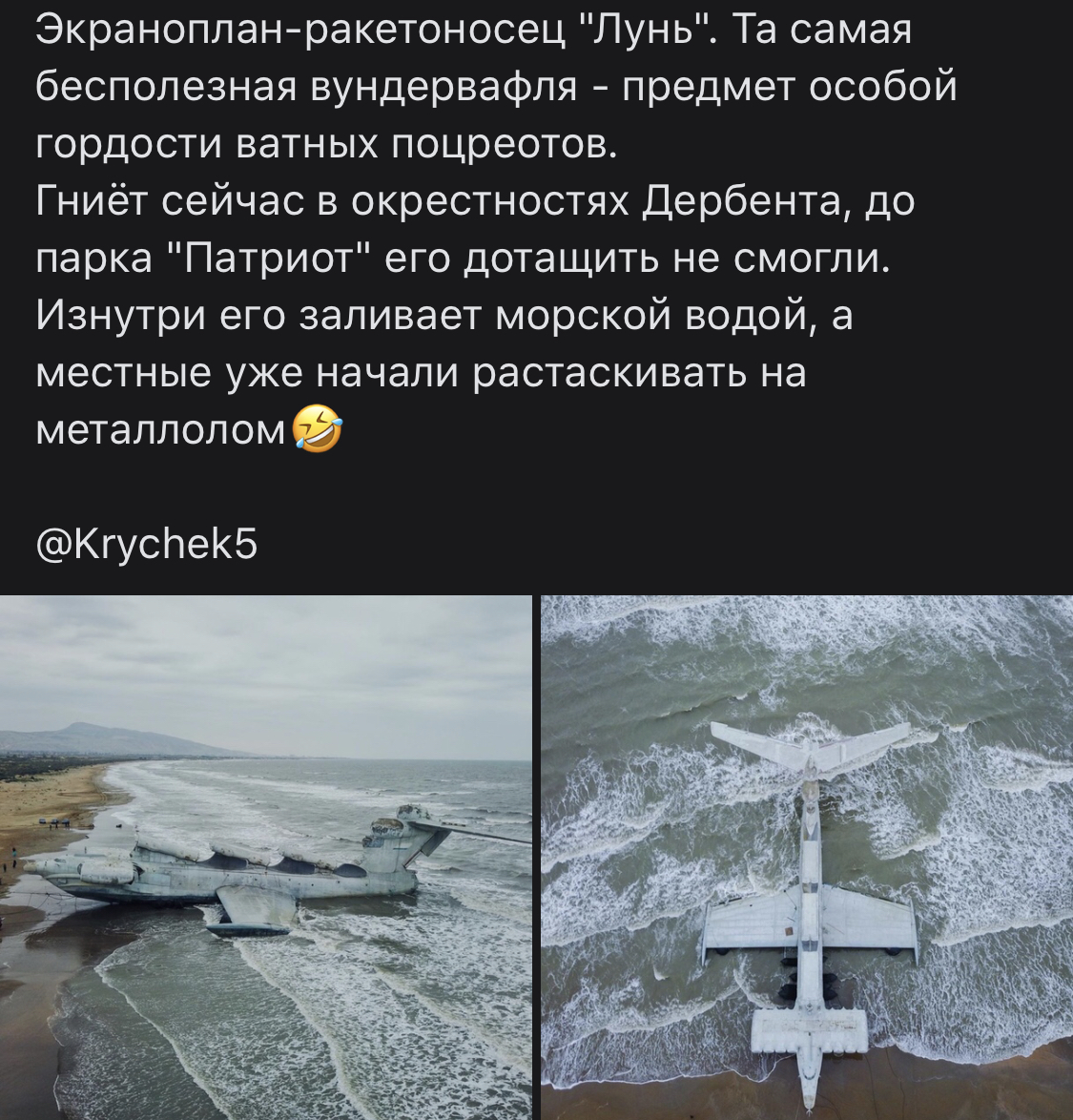
Task: Open the side-view photo of the beached ekranoplan
Action: 265,857
